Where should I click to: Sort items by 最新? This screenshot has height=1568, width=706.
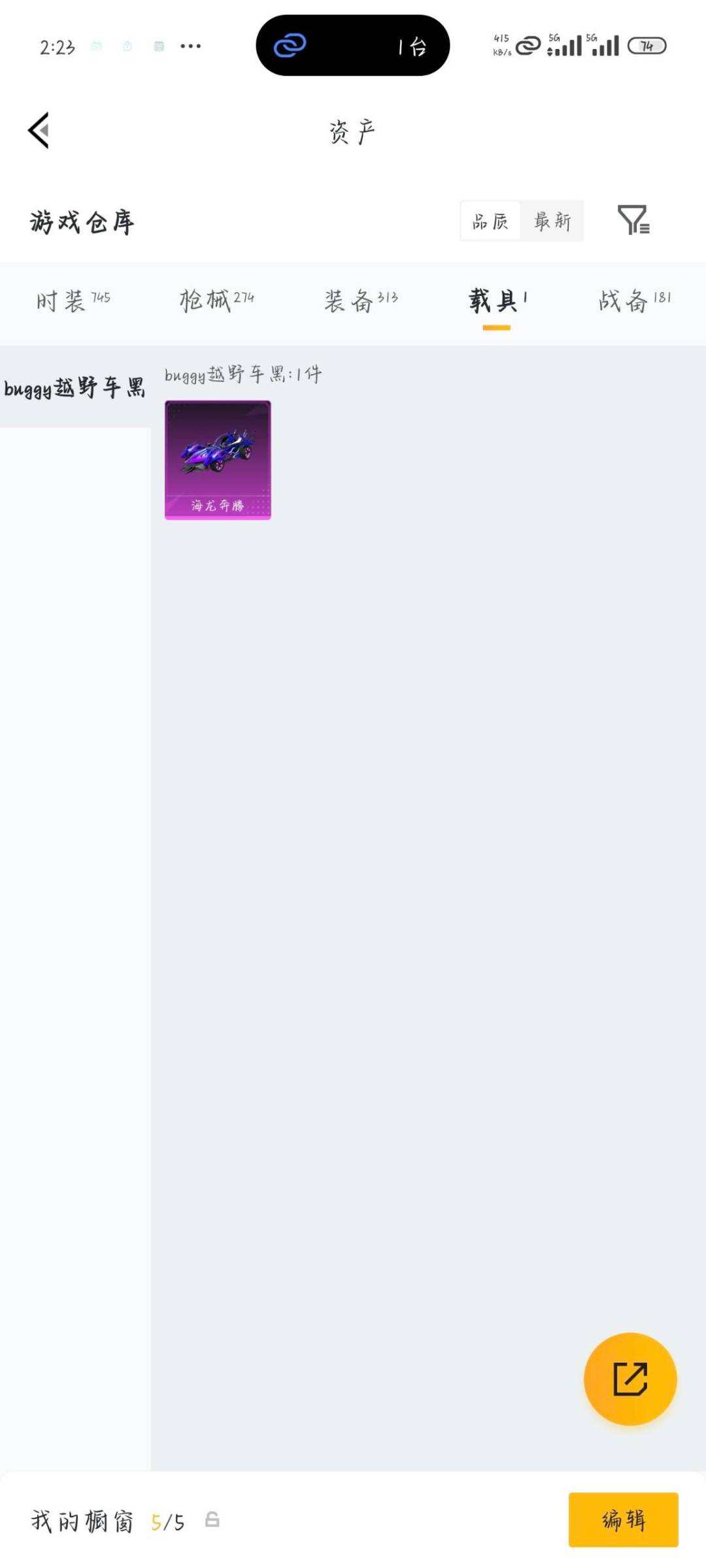click(x=552, y=221)
